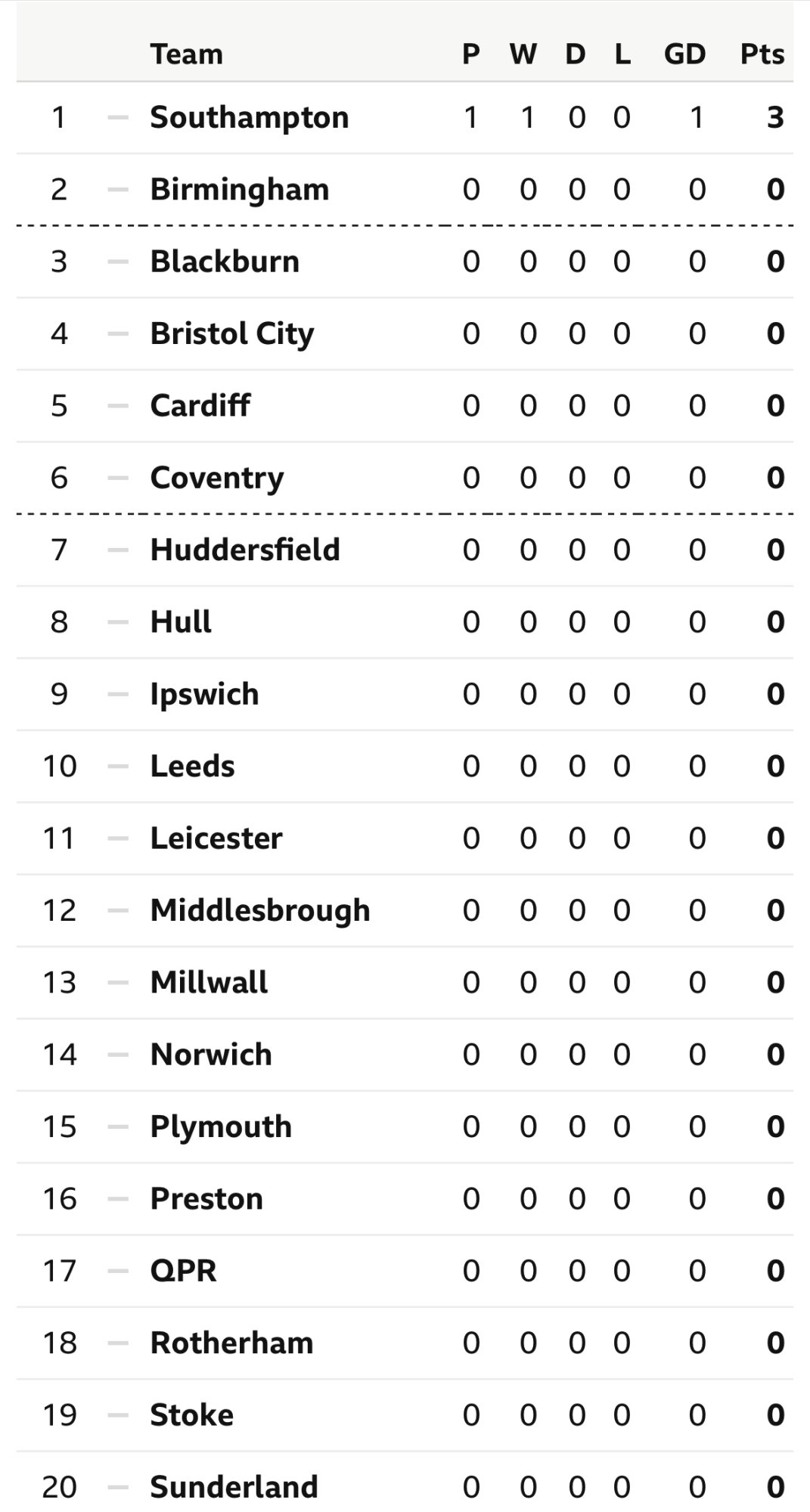Open the Preston team page
This screenshot has height=1512, width=810.
(x=206, y=1199)
